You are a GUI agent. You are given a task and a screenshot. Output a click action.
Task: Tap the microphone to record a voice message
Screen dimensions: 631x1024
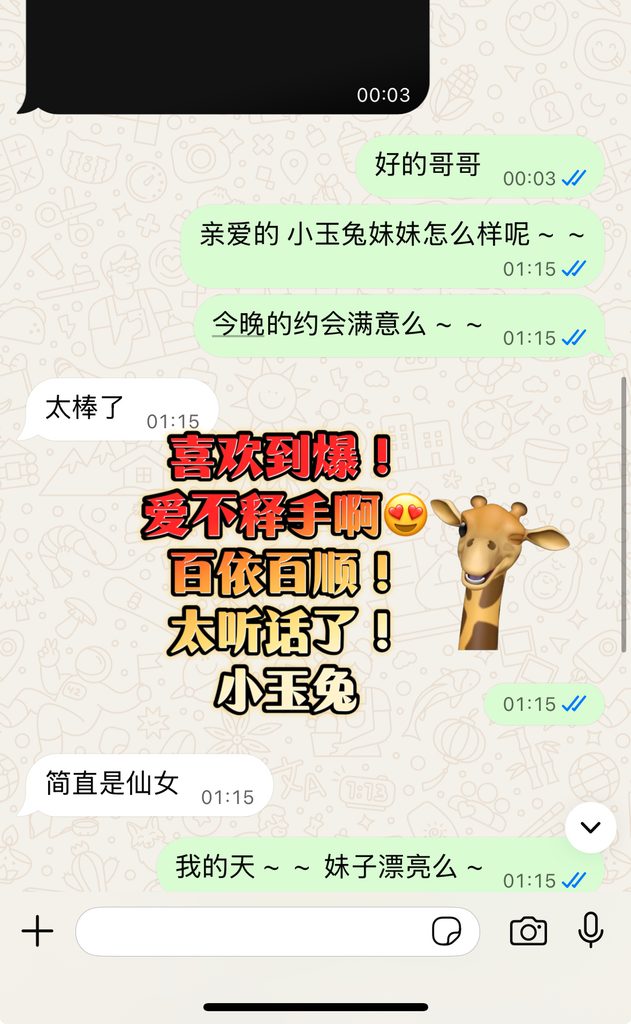pos(591,930)
